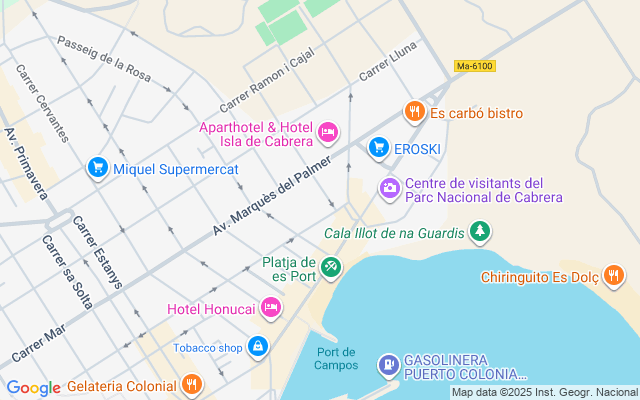Open the Gelateria Colonial restaurant pin
The width and height of the screenshot is (640, 400).
[192, 384]
